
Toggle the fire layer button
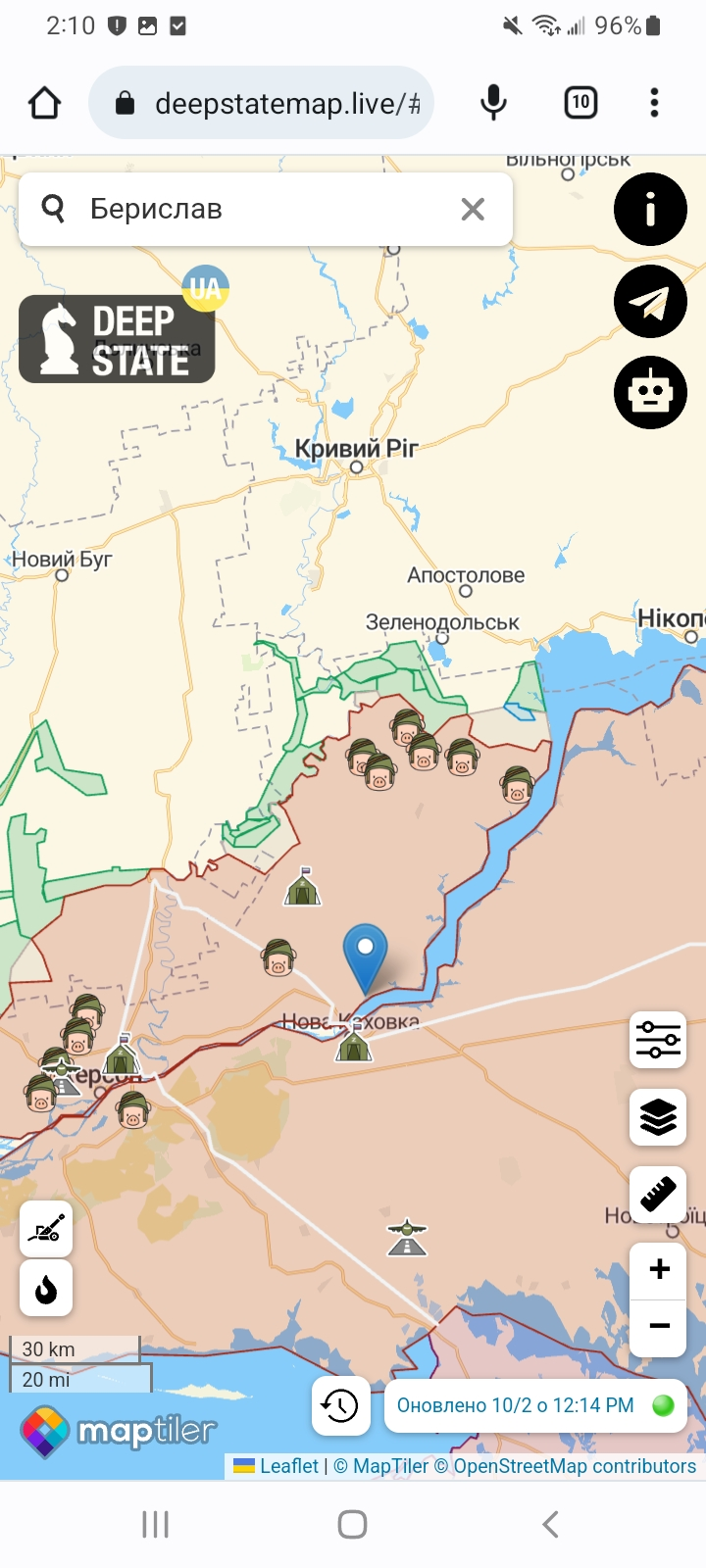tap(46, 1289)
